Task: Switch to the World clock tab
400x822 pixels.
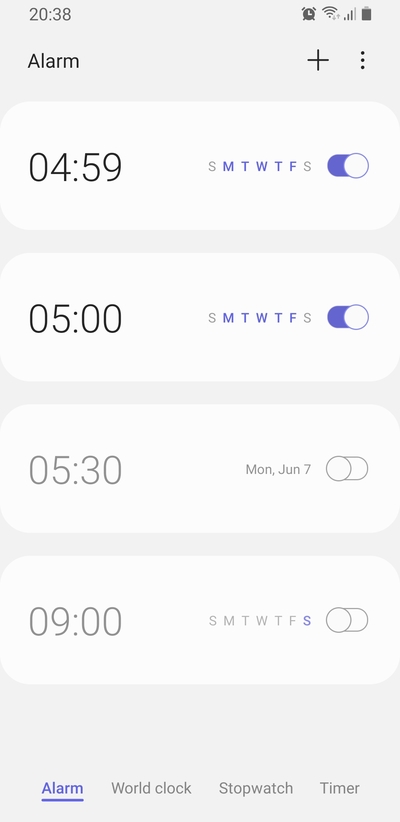Action: coord(151,788)
